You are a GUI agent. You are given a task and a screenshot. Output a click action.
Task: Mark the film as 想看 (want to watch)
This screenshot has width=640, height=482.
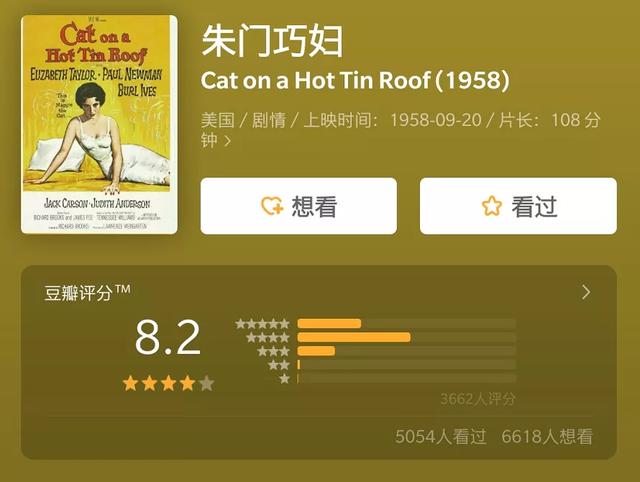pyautogui.click(x=298, y=206)
